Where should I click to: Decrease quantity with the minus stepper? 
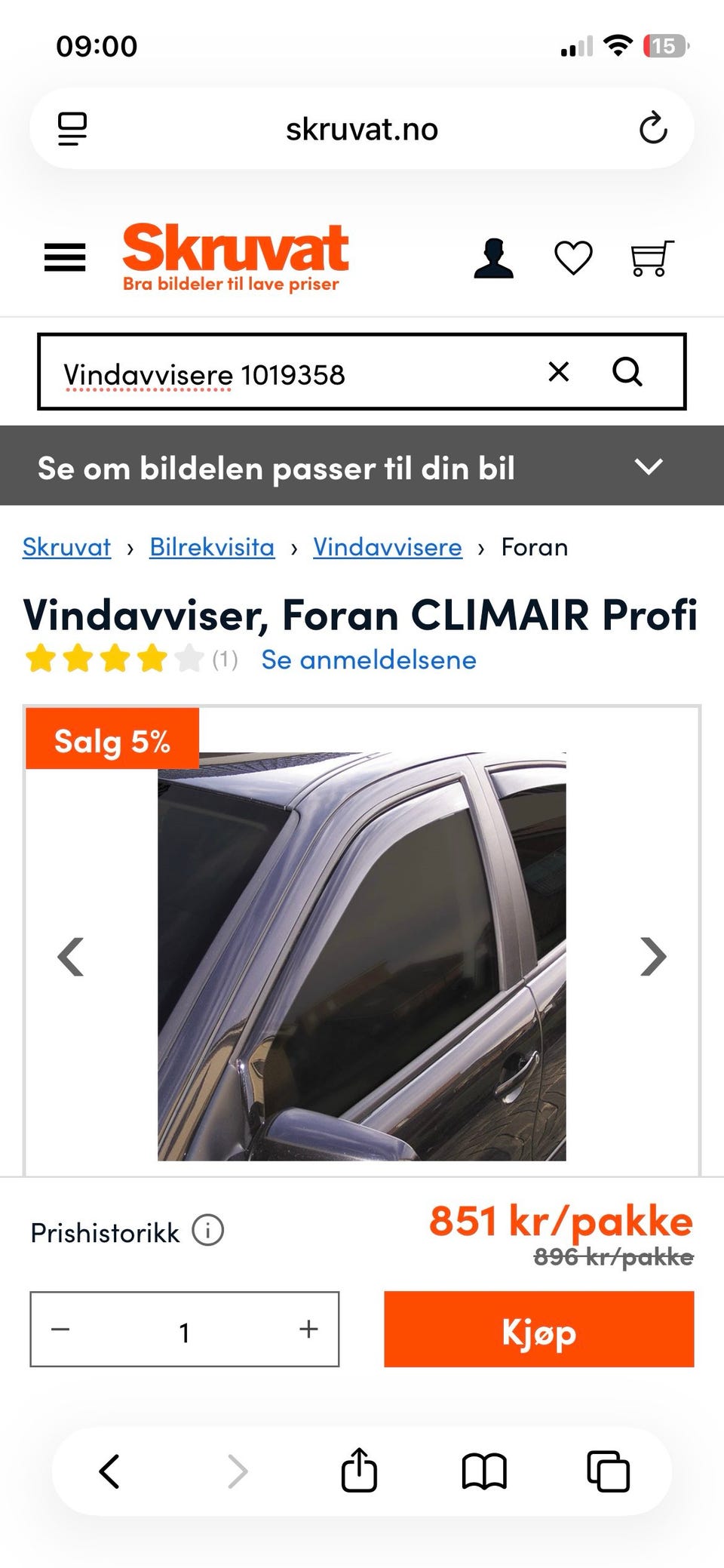coord(60,1331)
